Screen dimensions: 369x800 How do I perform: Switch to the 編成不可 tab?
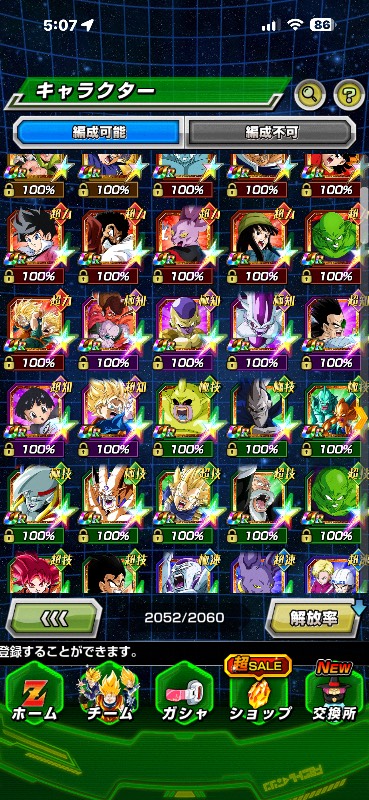pyautogui.click(x=270, y=132)
